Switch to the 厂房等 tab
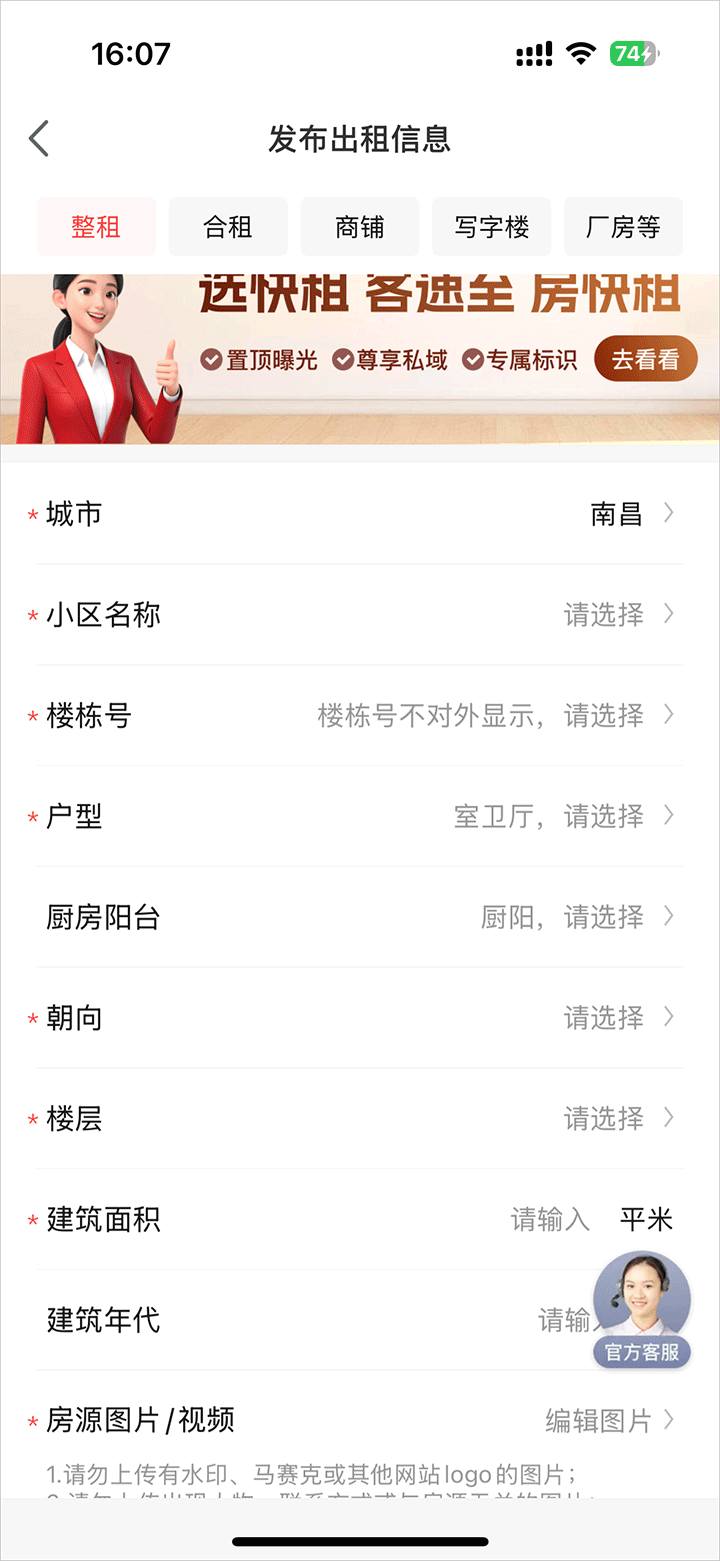Screen dimensions: 720x1561 (x=623, y=227)
